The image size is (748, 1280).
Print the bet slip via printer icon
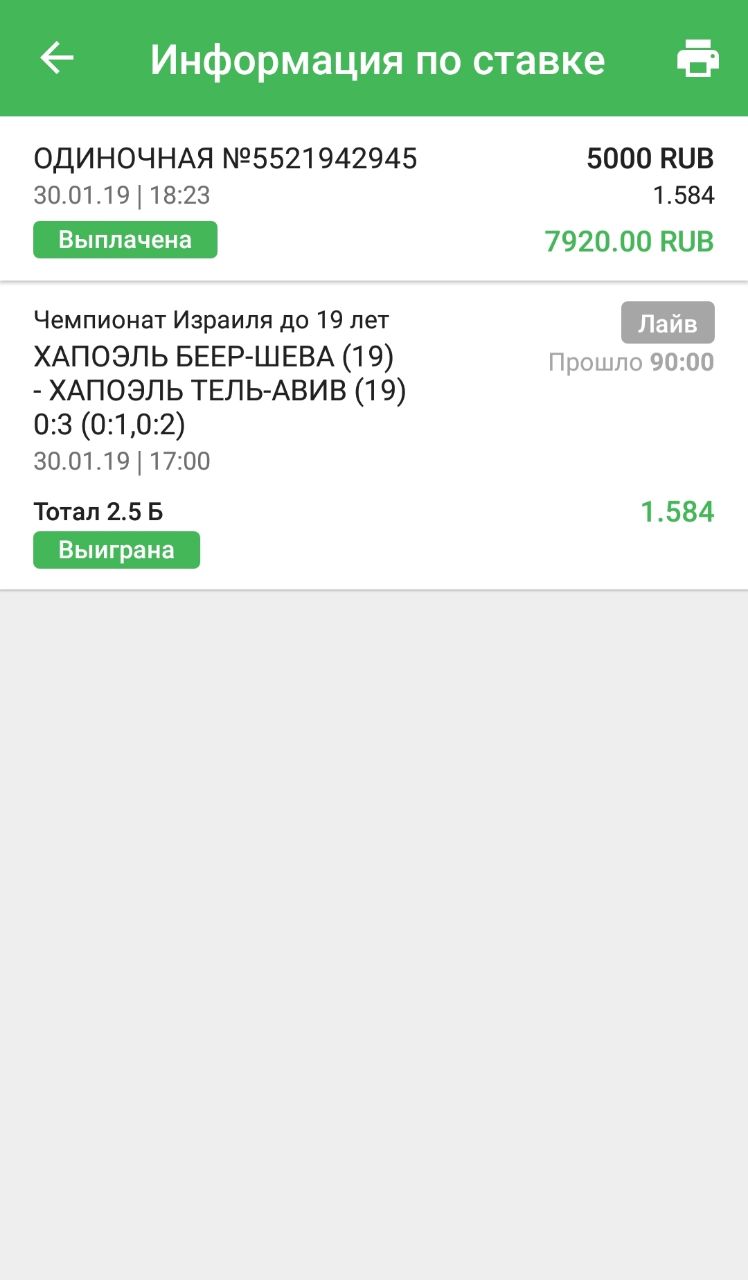click(697, 58)
